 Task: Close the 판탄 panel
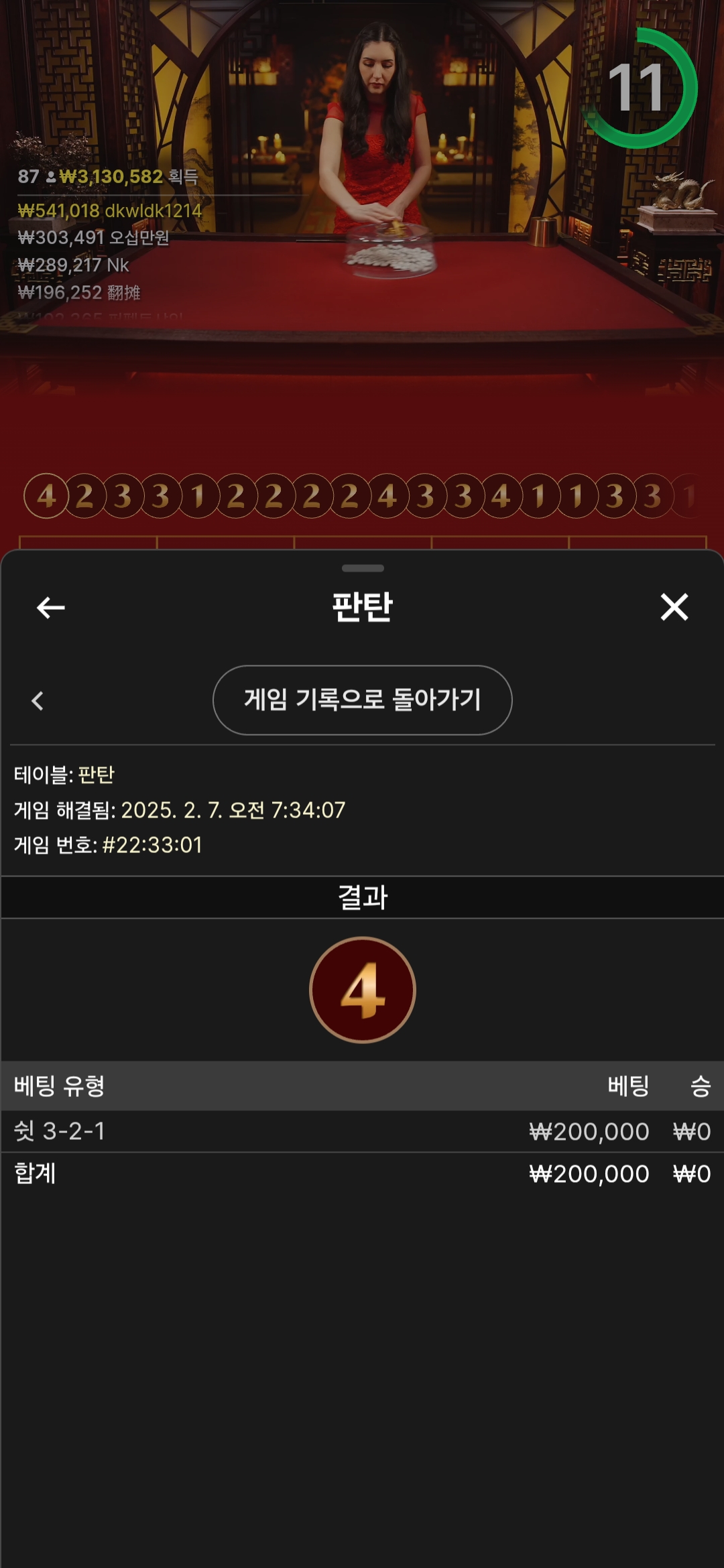pyautogui.click(x=674, y=607)
